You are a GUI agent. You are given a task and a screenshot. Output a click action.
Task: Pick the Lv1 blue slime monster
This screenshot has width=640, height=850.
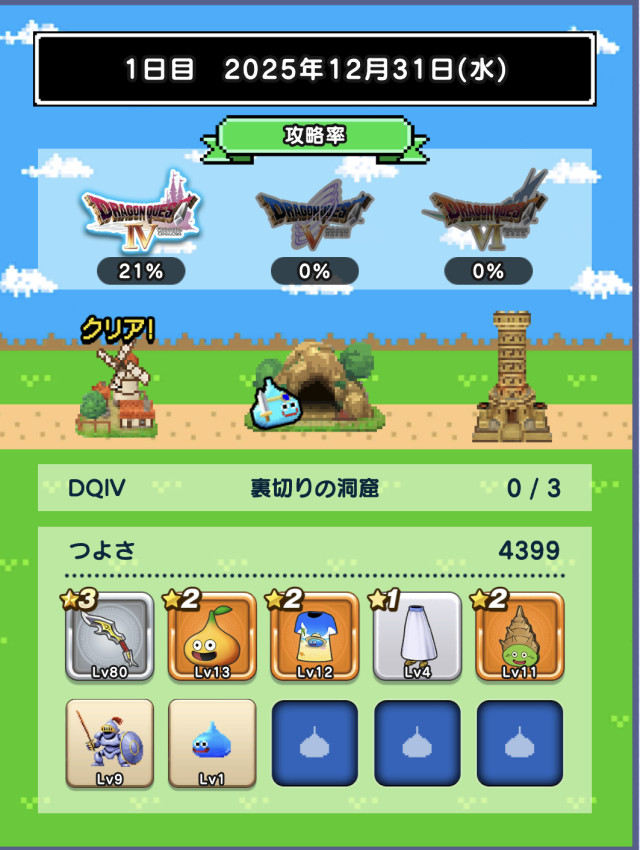(213, 742)
